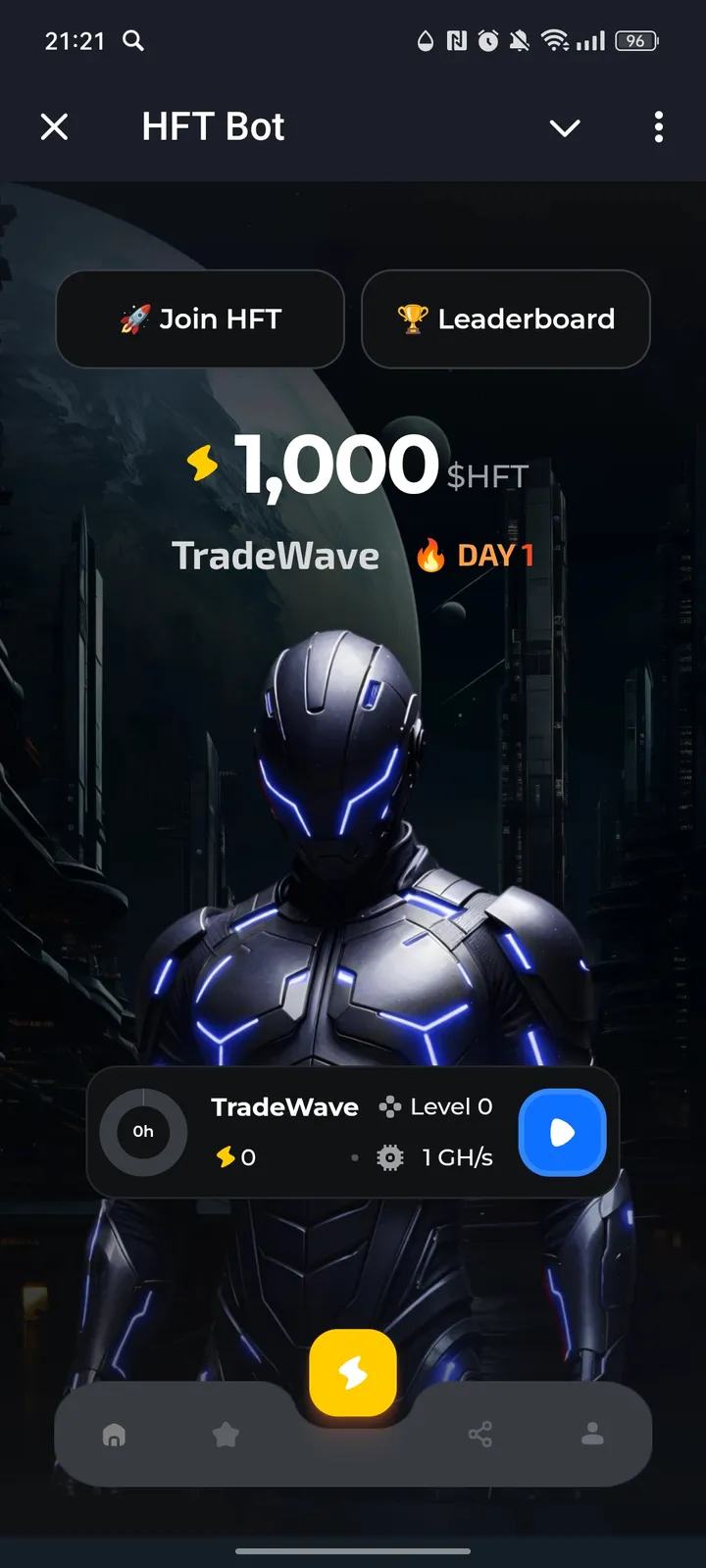Tap the Join HFT button
The width and height of the screenshot is (706, 1568).
point(200,319)
